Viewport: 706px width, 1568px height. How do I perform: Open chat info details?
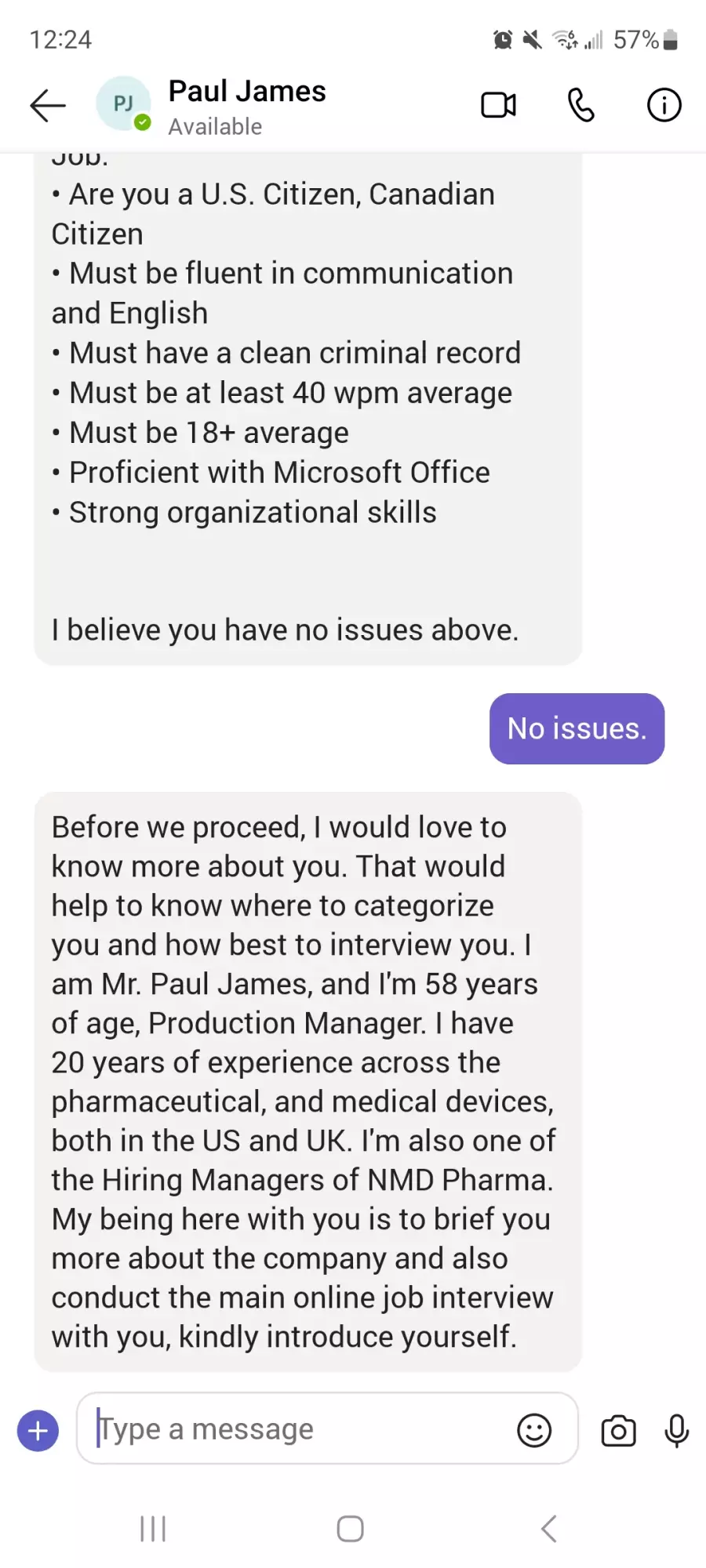coord(664,105)
